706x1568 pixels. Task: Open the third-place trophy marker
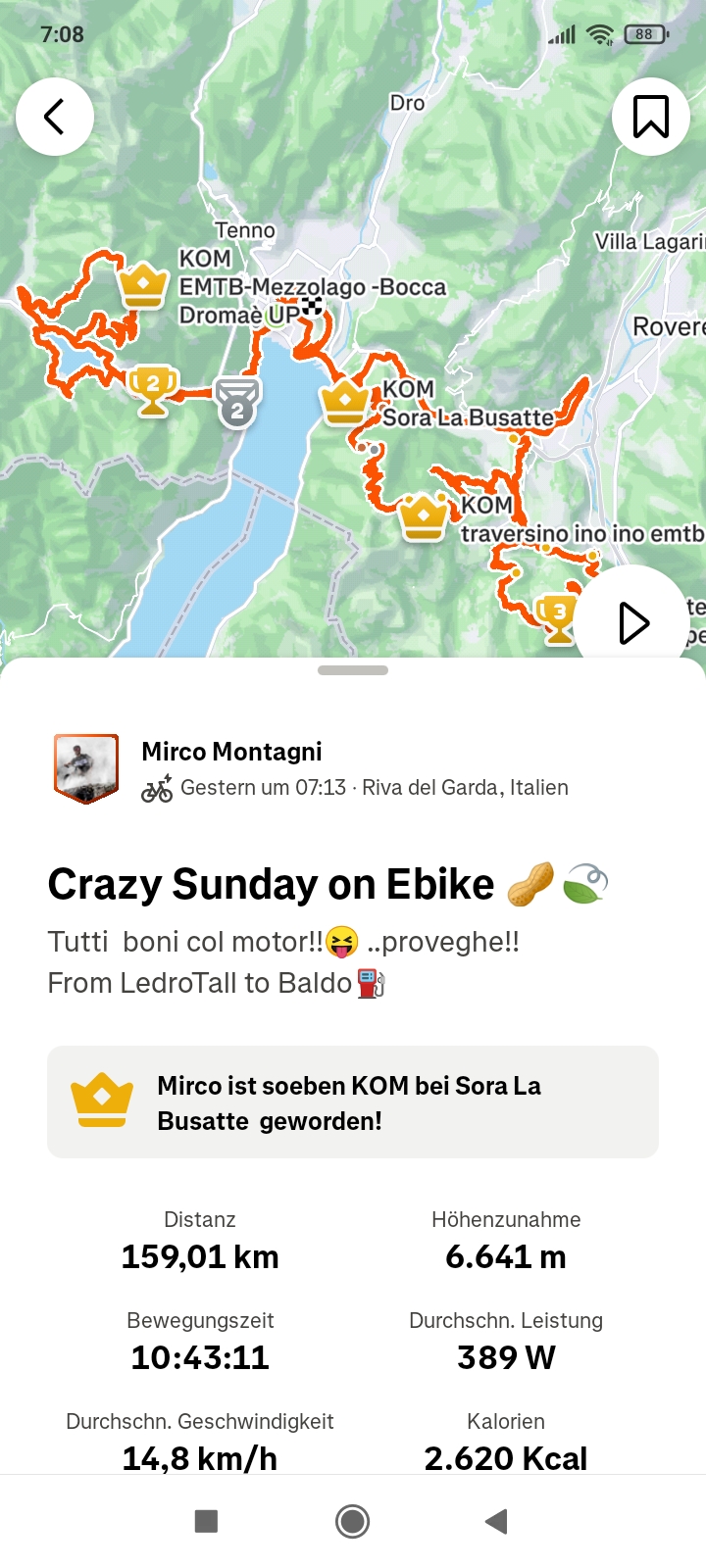[x=558, y=618]
